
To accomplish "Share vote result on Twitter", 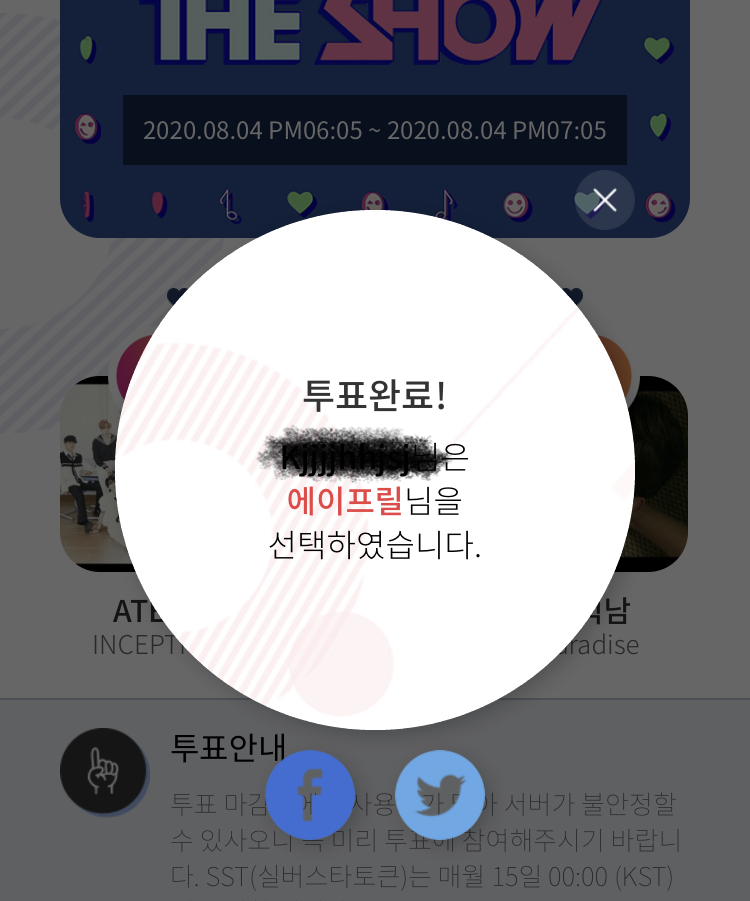I will tap(440, 795).
